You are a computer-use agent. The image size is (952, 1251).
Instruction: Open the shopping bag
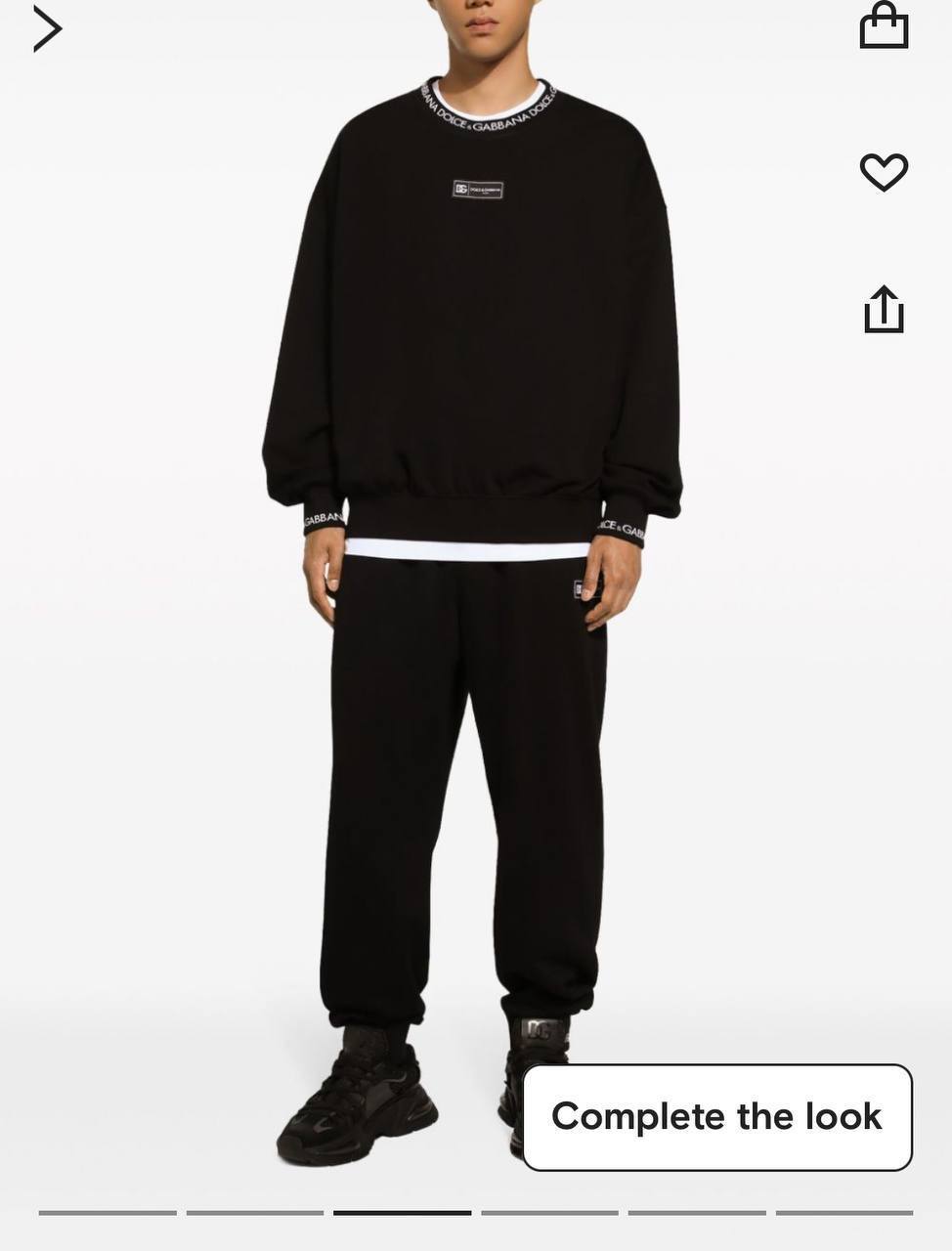pyautogui.click(x=884, y=26)
